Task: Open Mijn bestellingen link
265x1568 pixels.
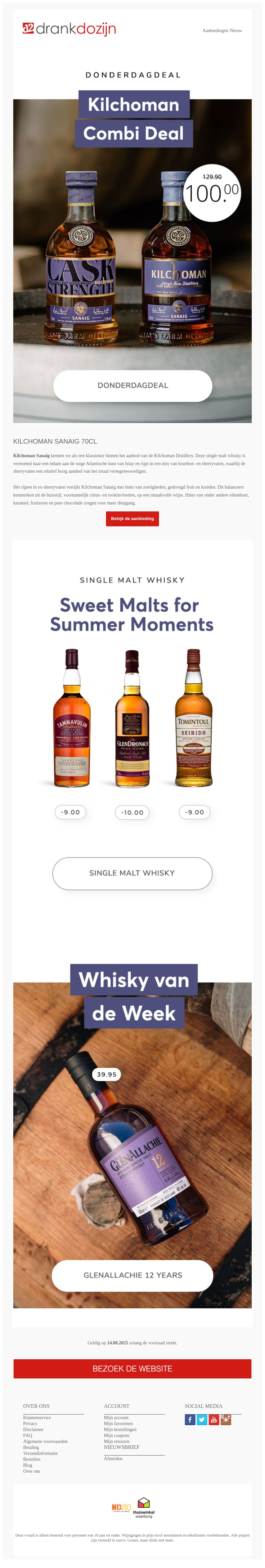Action: [120, 1429]
